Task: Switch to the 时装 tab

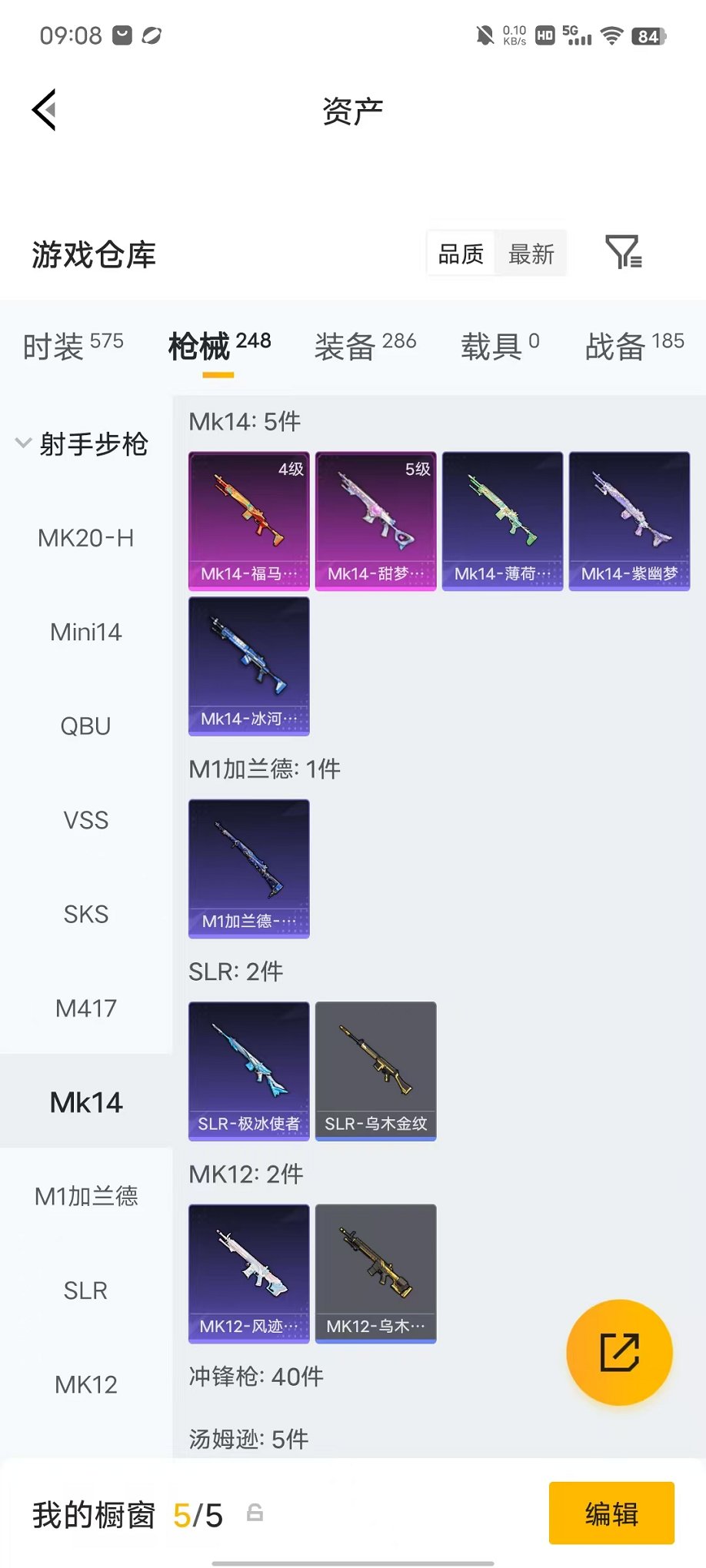Action: coord(73,345)
